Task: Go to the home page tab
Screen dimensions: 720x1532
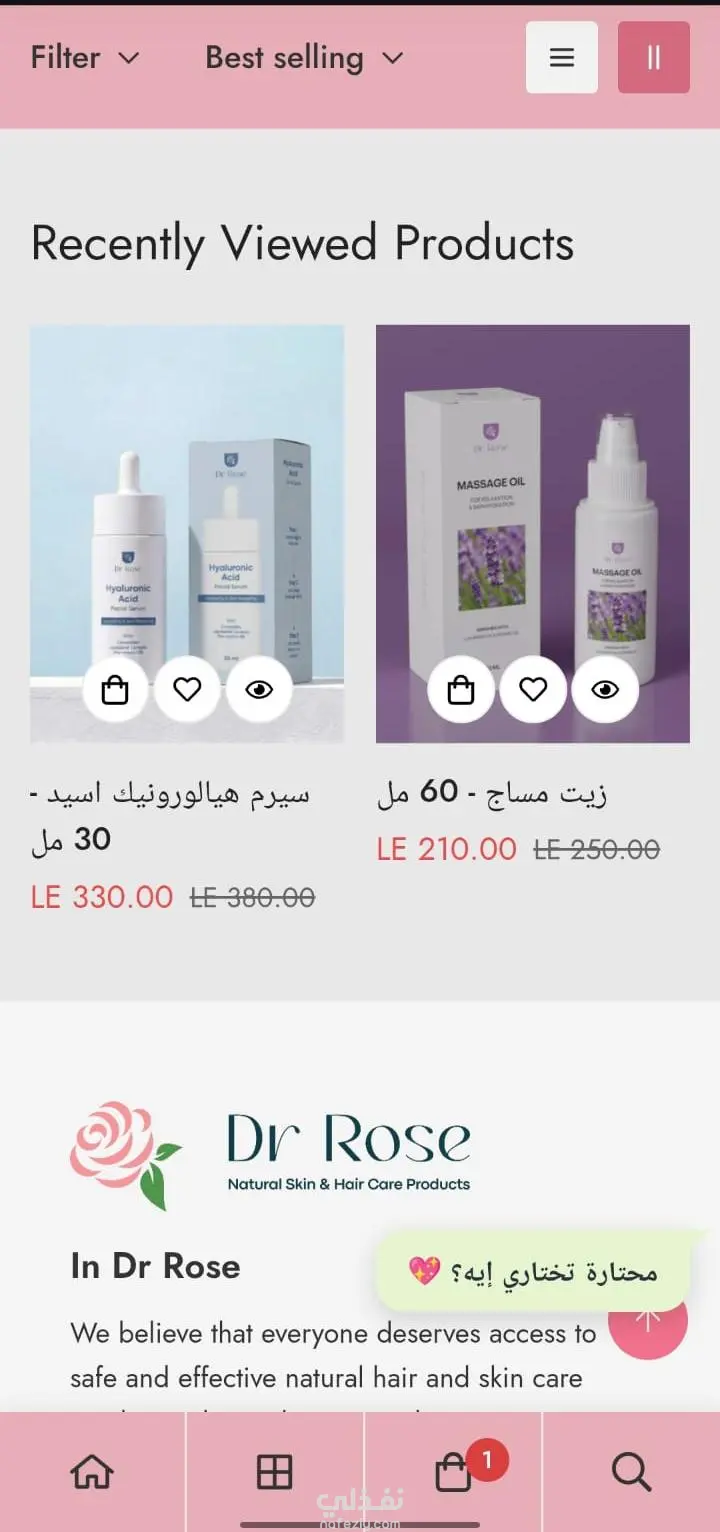Action: point(92,1472)
